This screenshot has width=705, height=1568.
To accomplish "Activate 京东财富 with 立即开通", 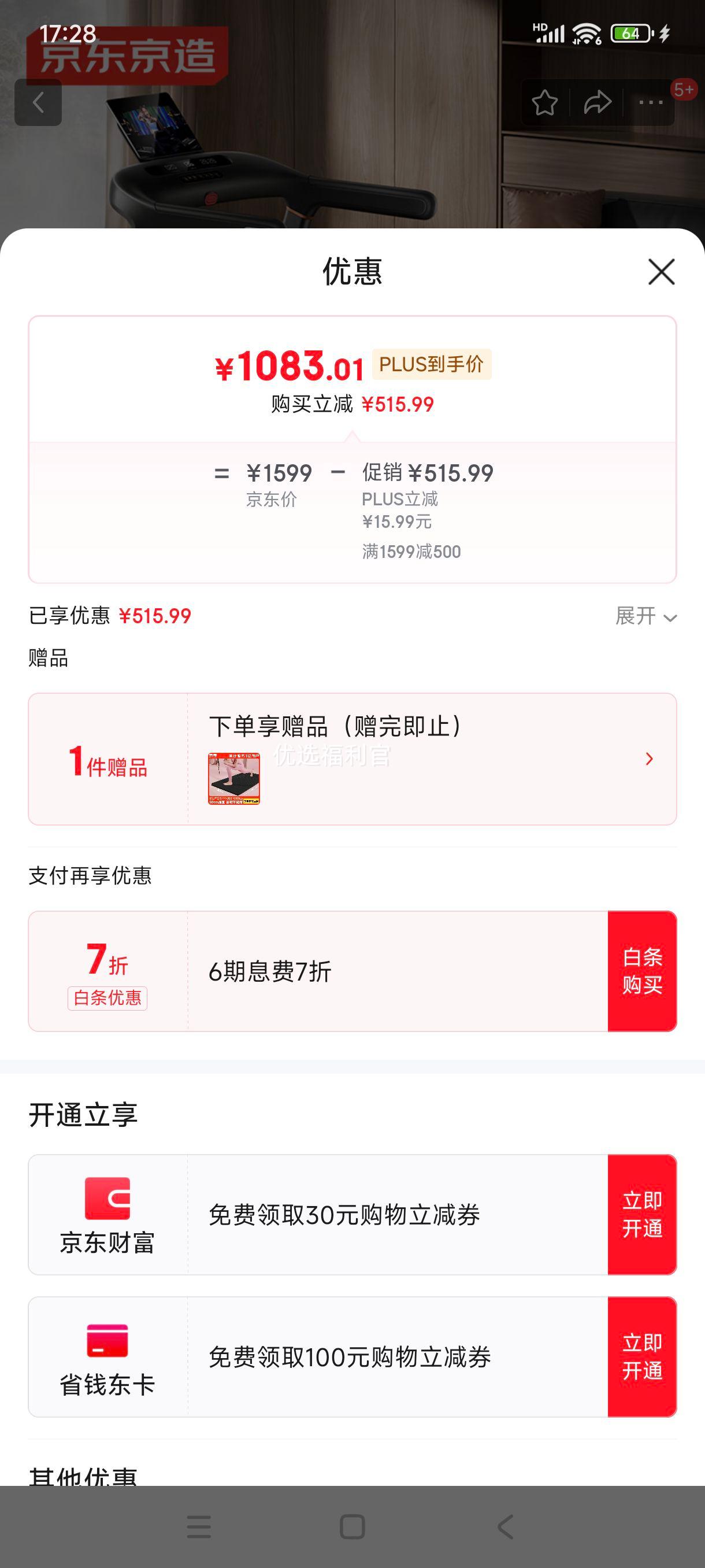I will (x=642, y=1214).
